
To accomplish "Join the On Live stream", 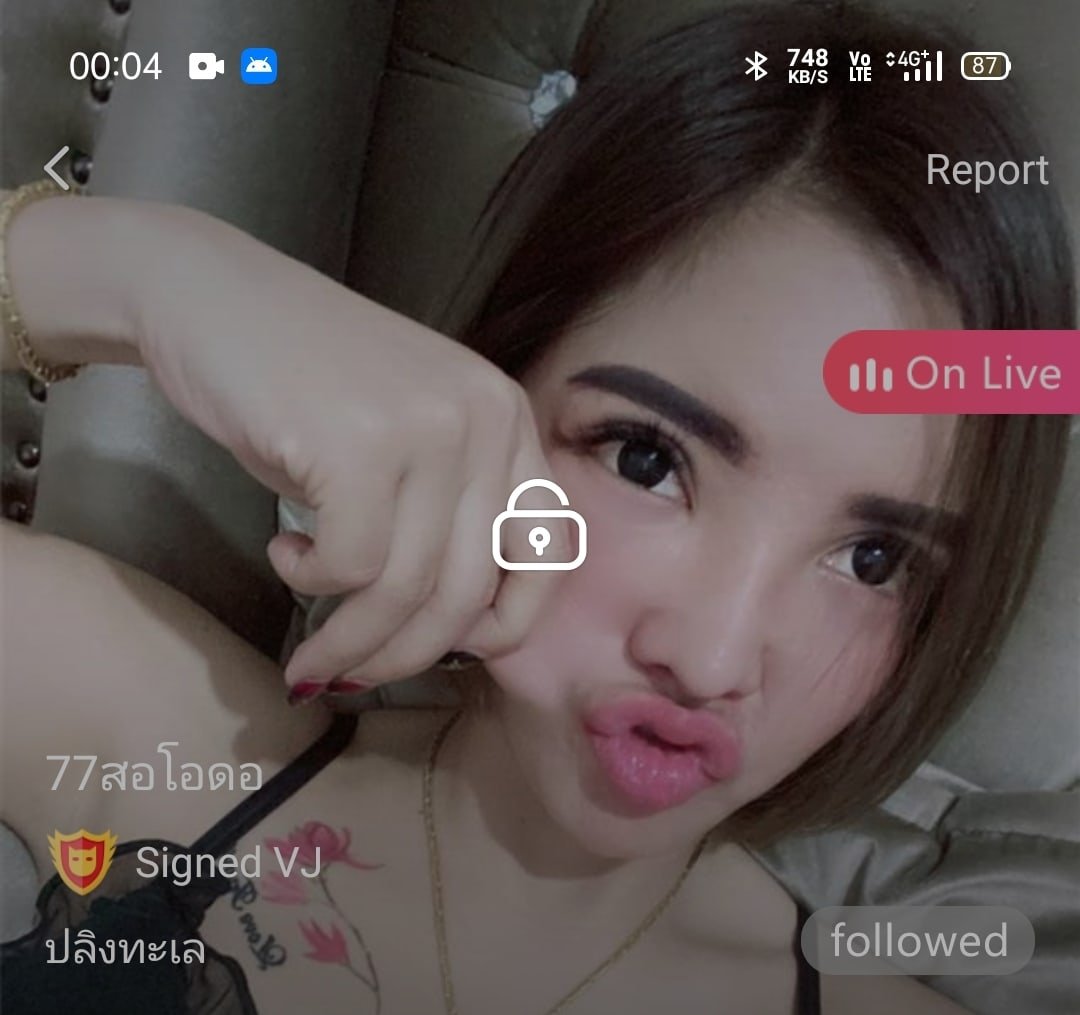I will [x=953, y=374].
